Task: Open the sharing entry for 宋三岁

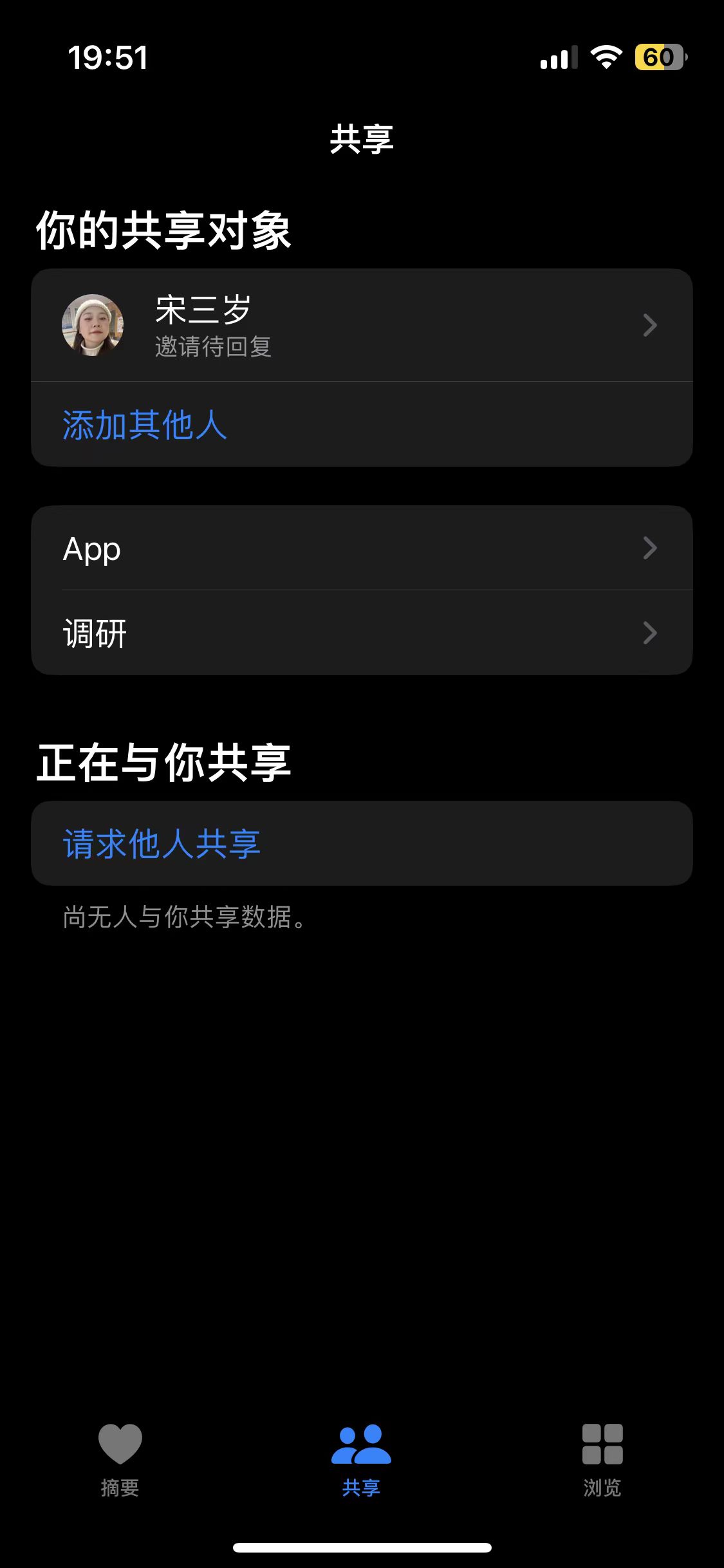Action: click(360, 325)
